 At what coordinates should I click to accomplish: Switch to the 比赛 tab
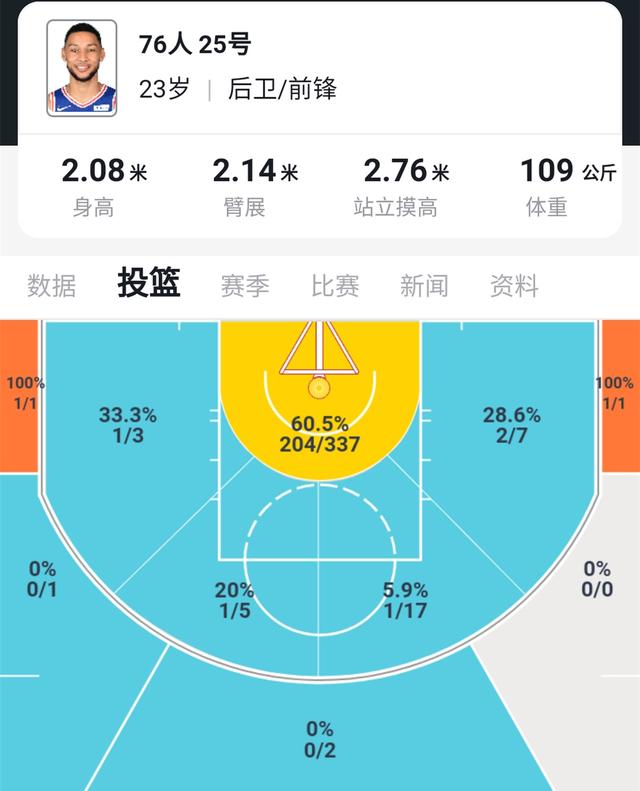(335, 286)
